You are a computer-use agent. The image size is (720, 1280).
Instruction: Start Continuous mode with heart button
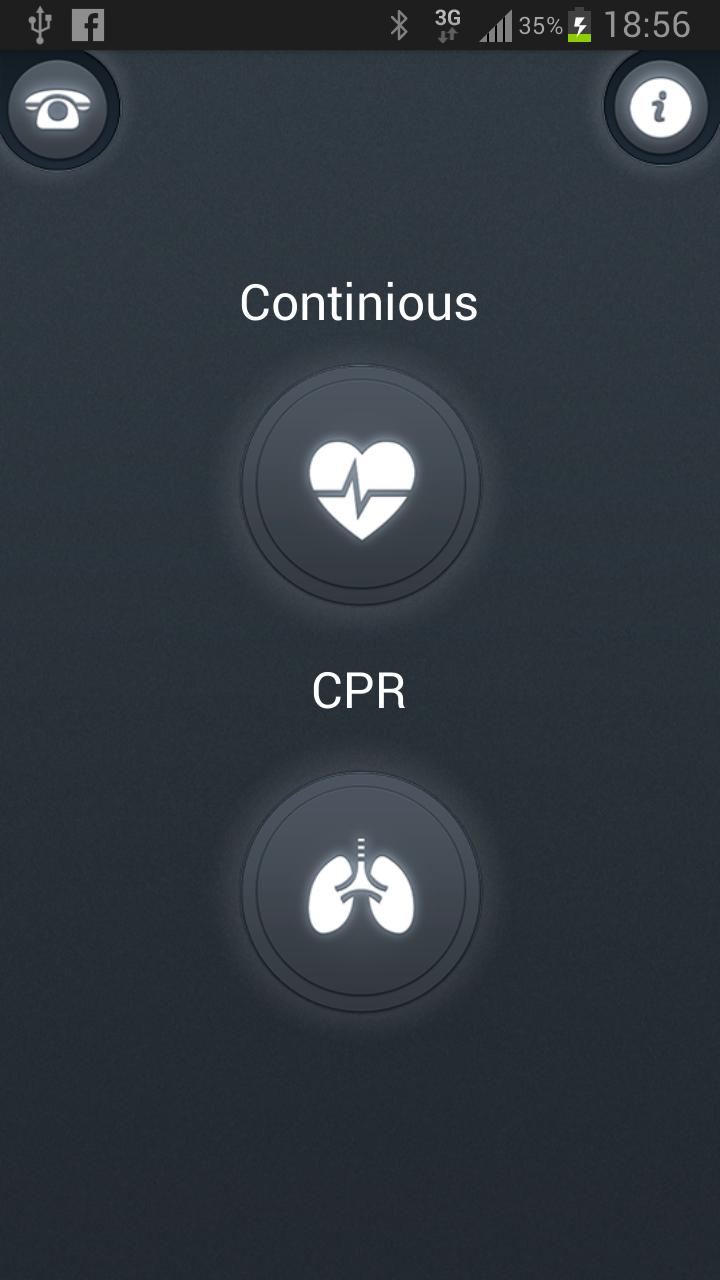point(361,485)
